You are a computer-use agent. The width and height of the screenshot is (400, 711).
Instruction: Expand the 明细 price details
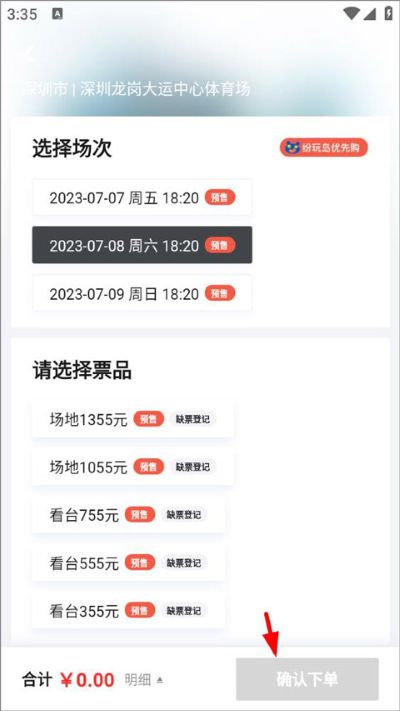pos(143,680)
